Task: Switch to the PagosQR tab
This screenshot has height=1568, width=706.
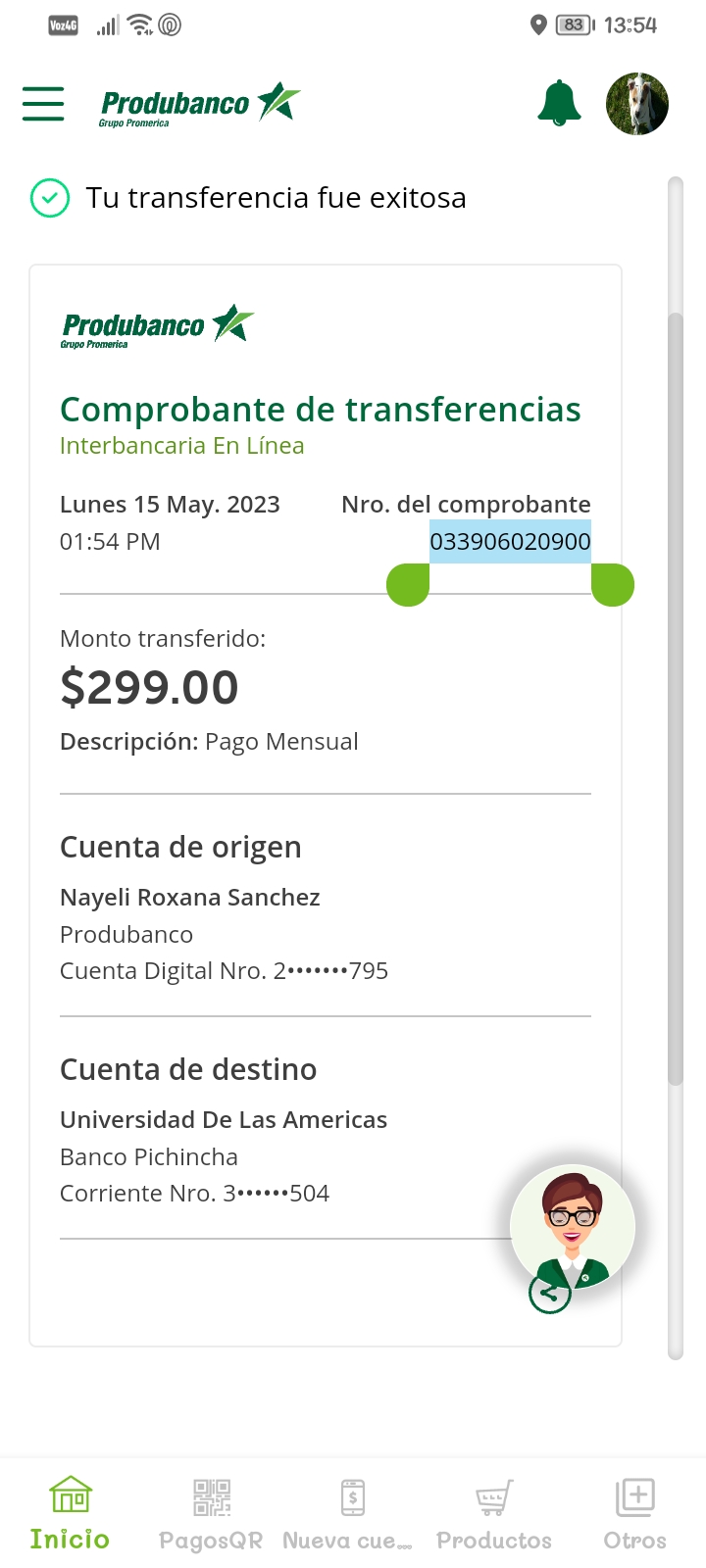Action: coord(211,1514)
